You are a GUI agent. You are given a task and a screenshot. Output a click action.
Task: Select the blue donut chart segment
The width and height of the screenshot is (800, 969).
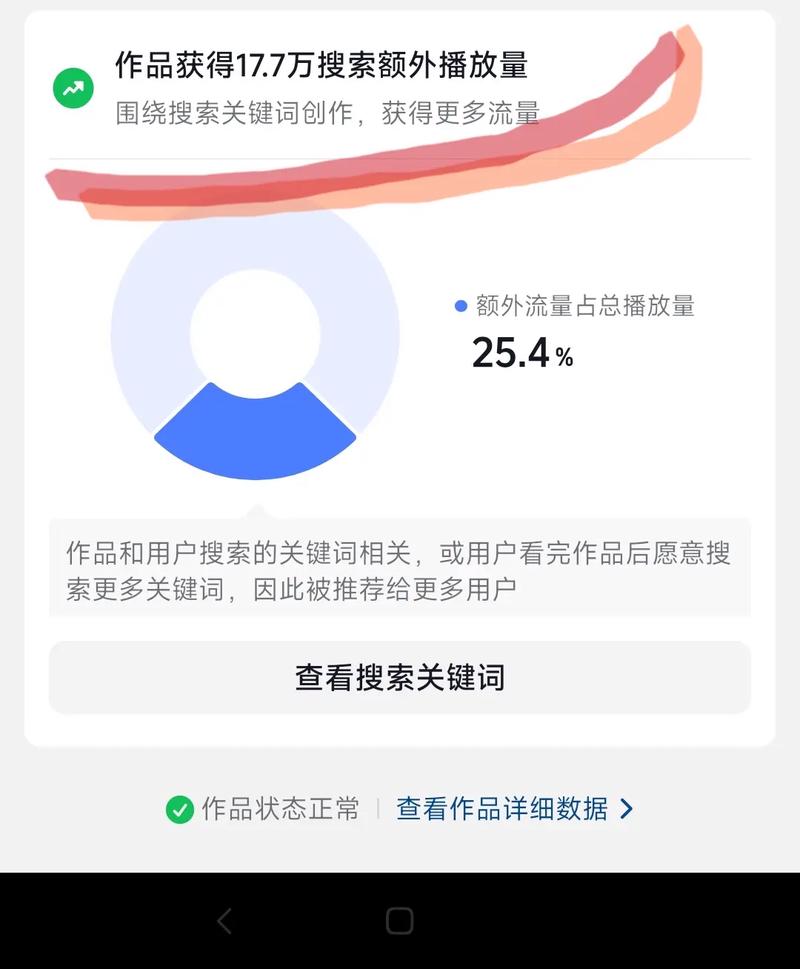point(255,430)
